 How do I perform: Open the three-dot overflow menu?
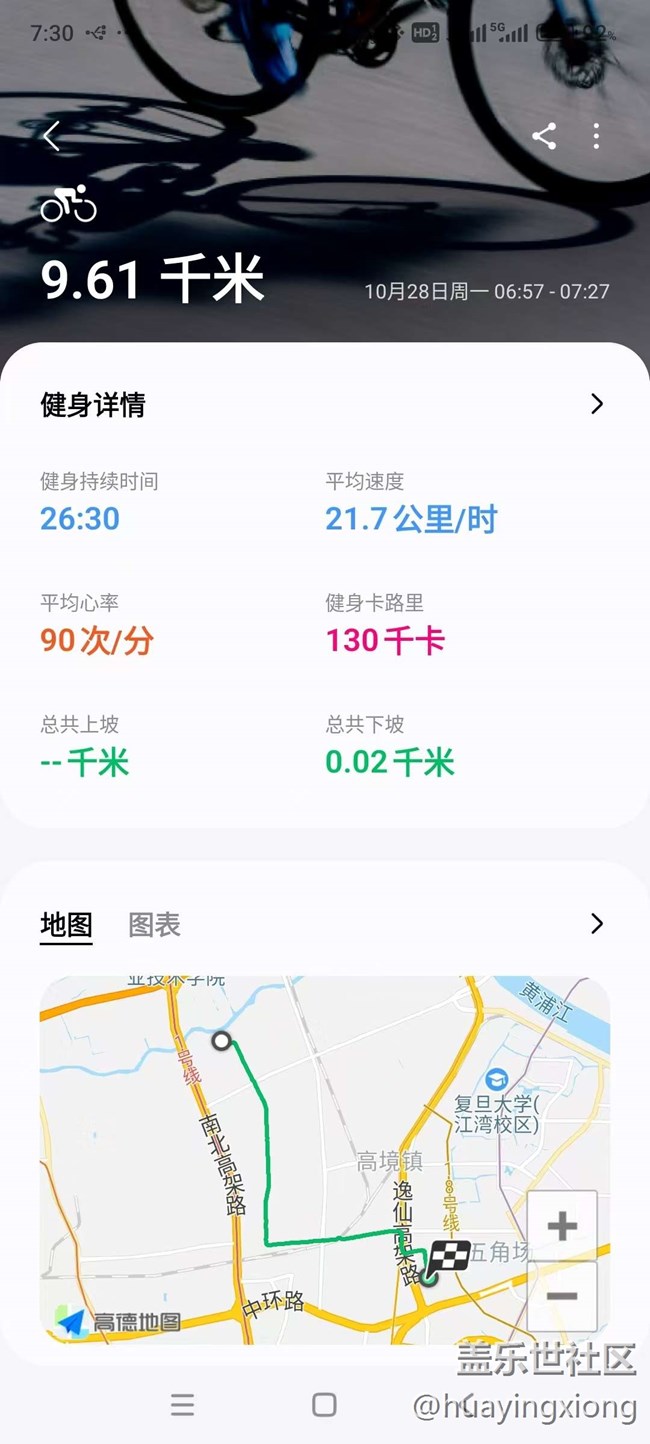(x=596, y=136)
